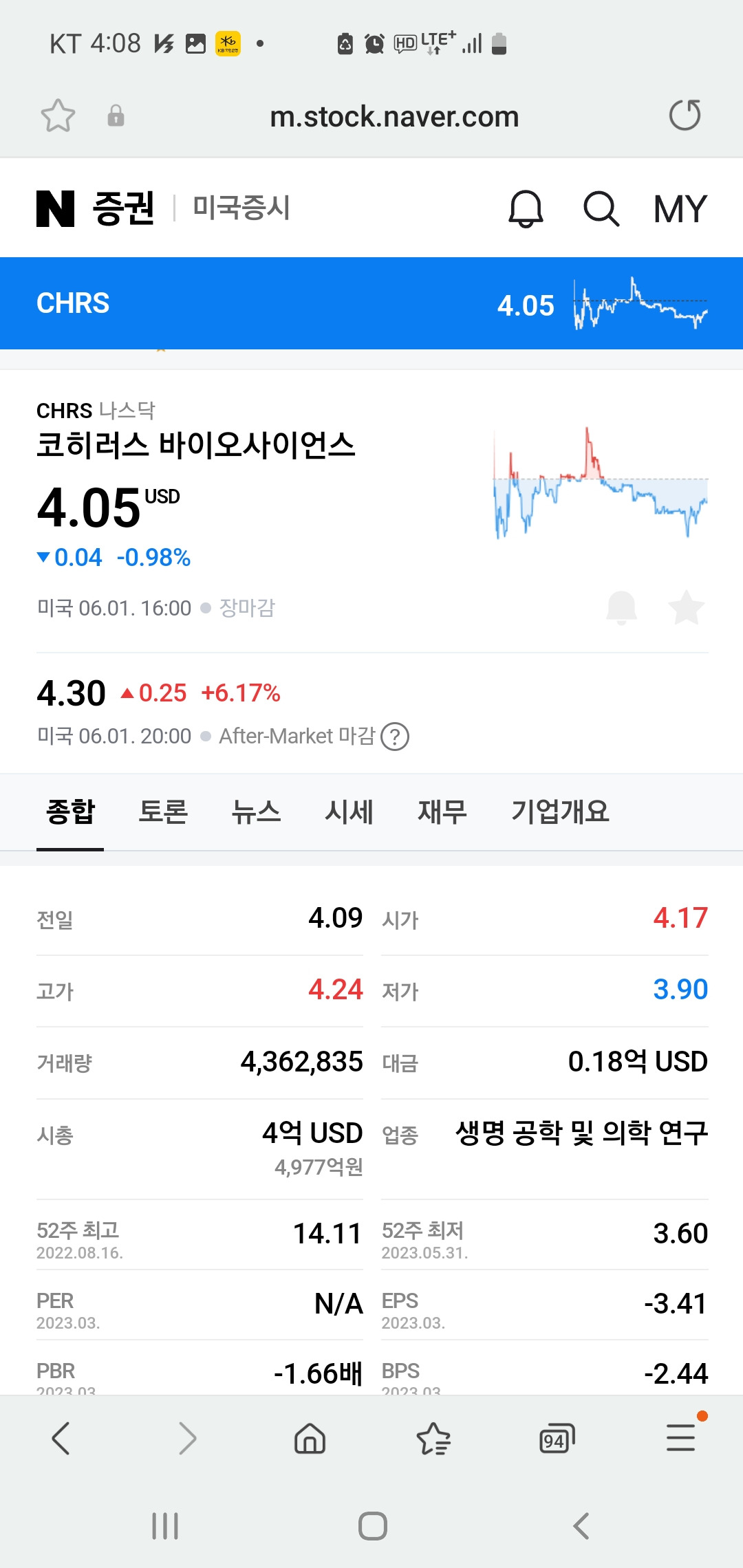
Task: Add CHRS to favorites with the star
Action: click(686, 608)
